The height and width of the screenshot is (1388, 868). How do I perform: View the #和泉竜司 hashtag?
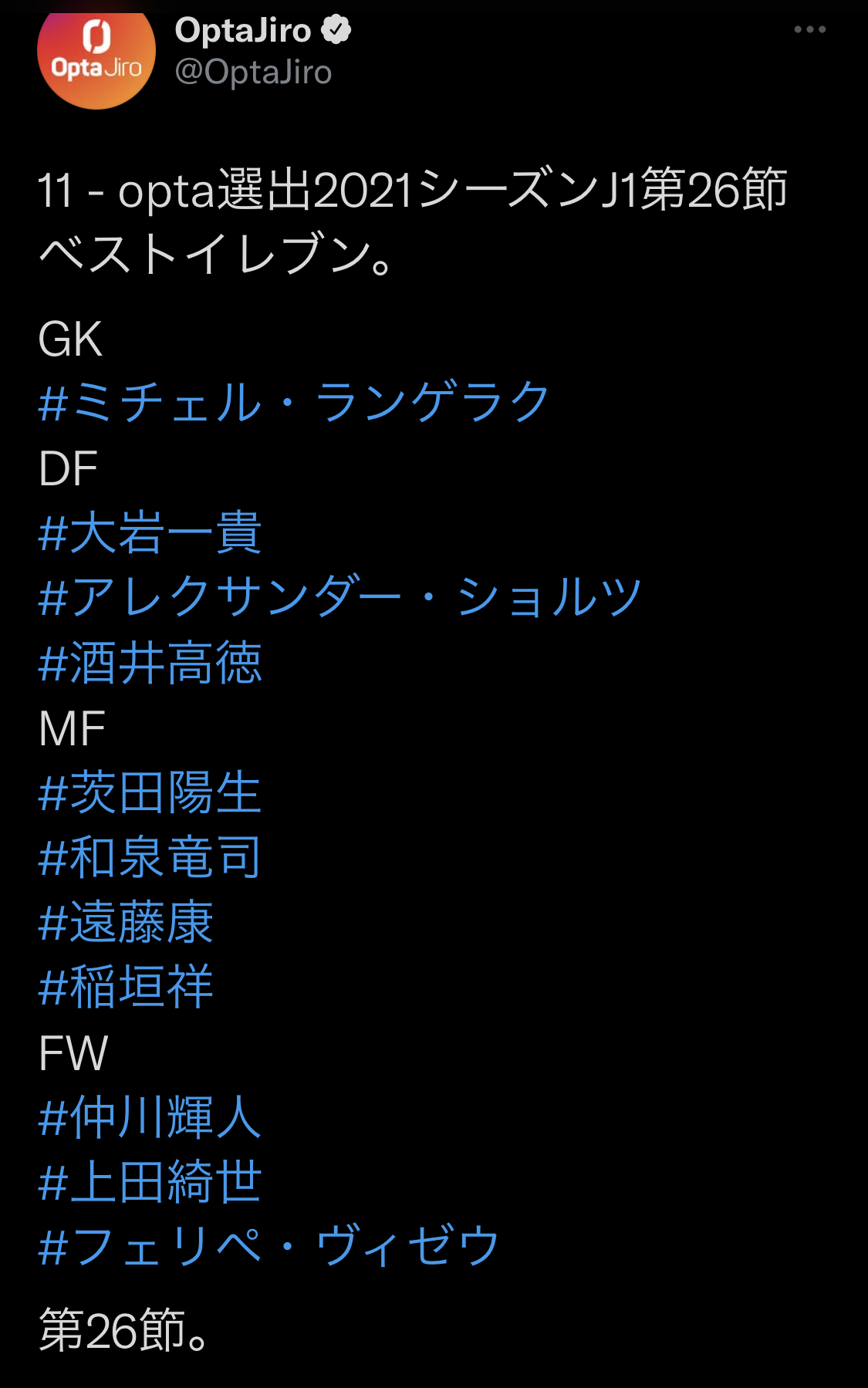(x=150, y=857)
